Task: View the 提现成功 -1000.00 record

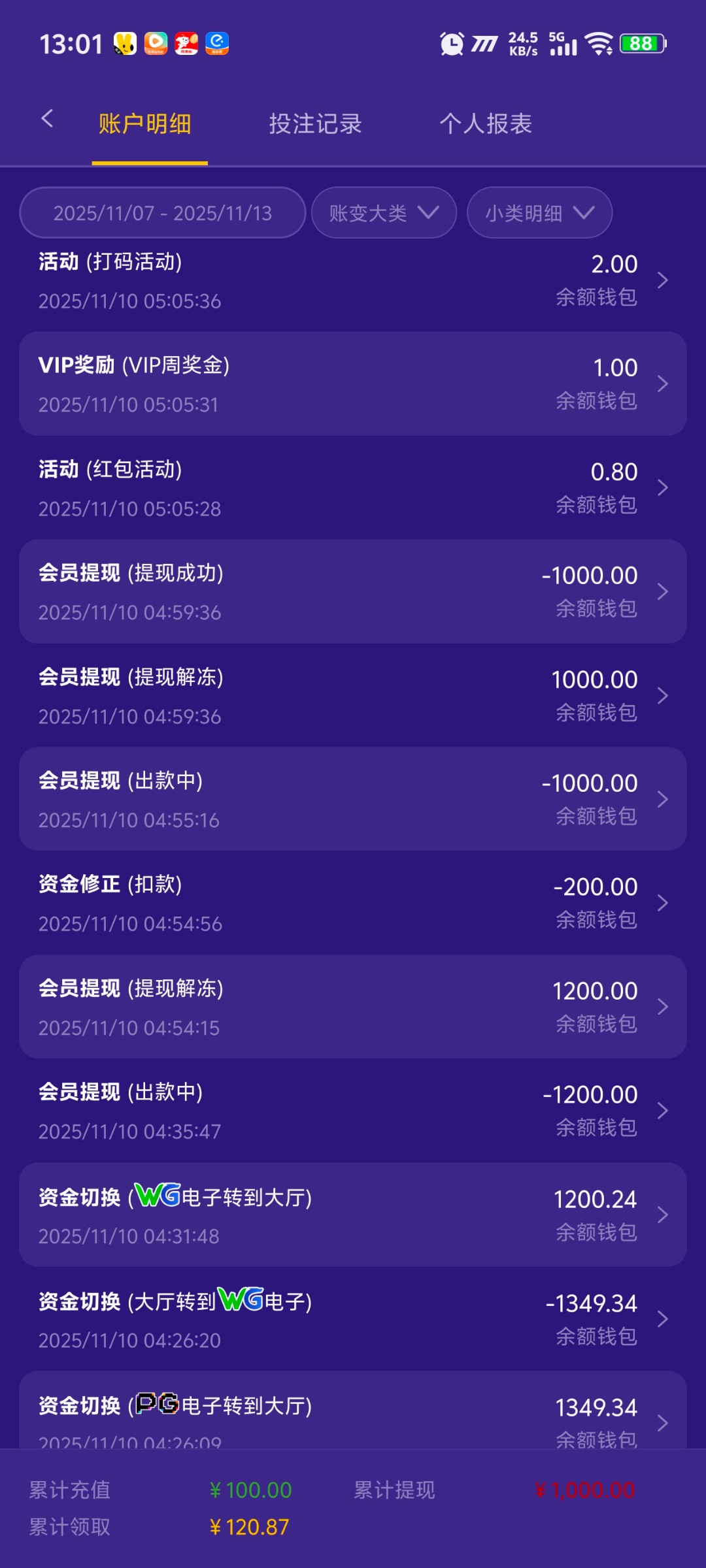Action: [x=353, y=592]
